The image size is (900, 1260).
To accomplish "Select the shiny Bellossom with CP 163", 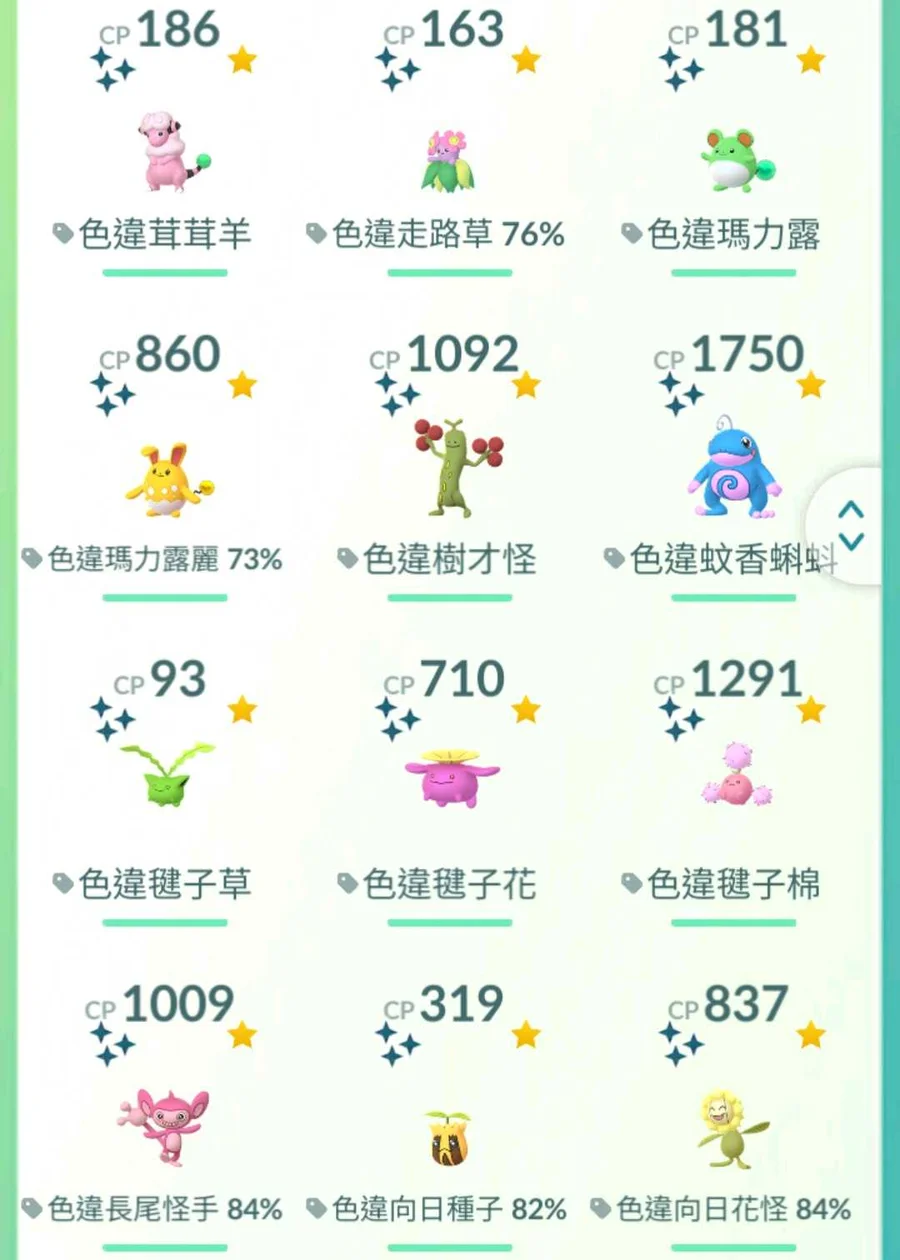I will pos(448,158).
